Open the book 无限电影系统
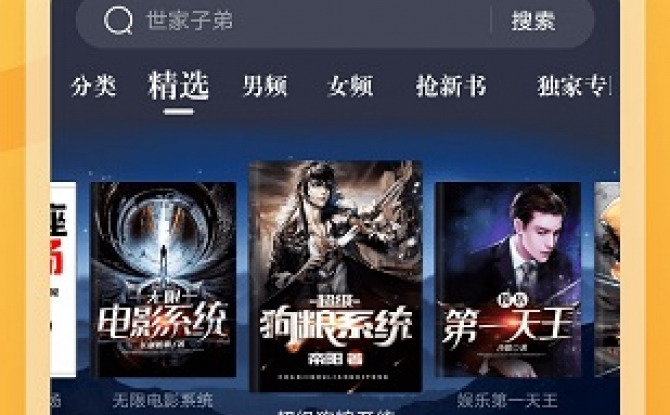The width and height of the screenshot is (670, 415). click(163, 280)
